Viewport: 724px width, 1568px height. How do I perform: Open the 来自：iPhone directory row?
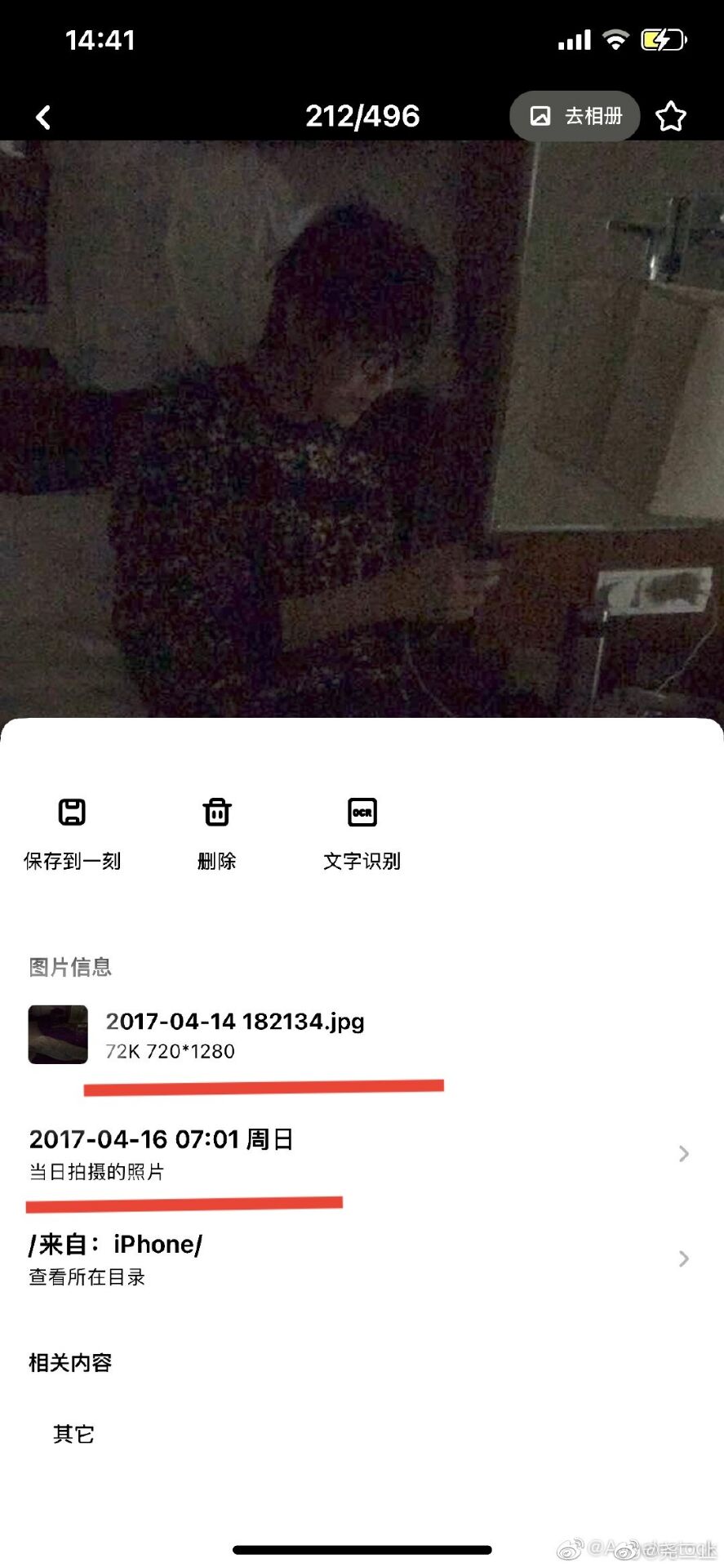[359, 1258]
